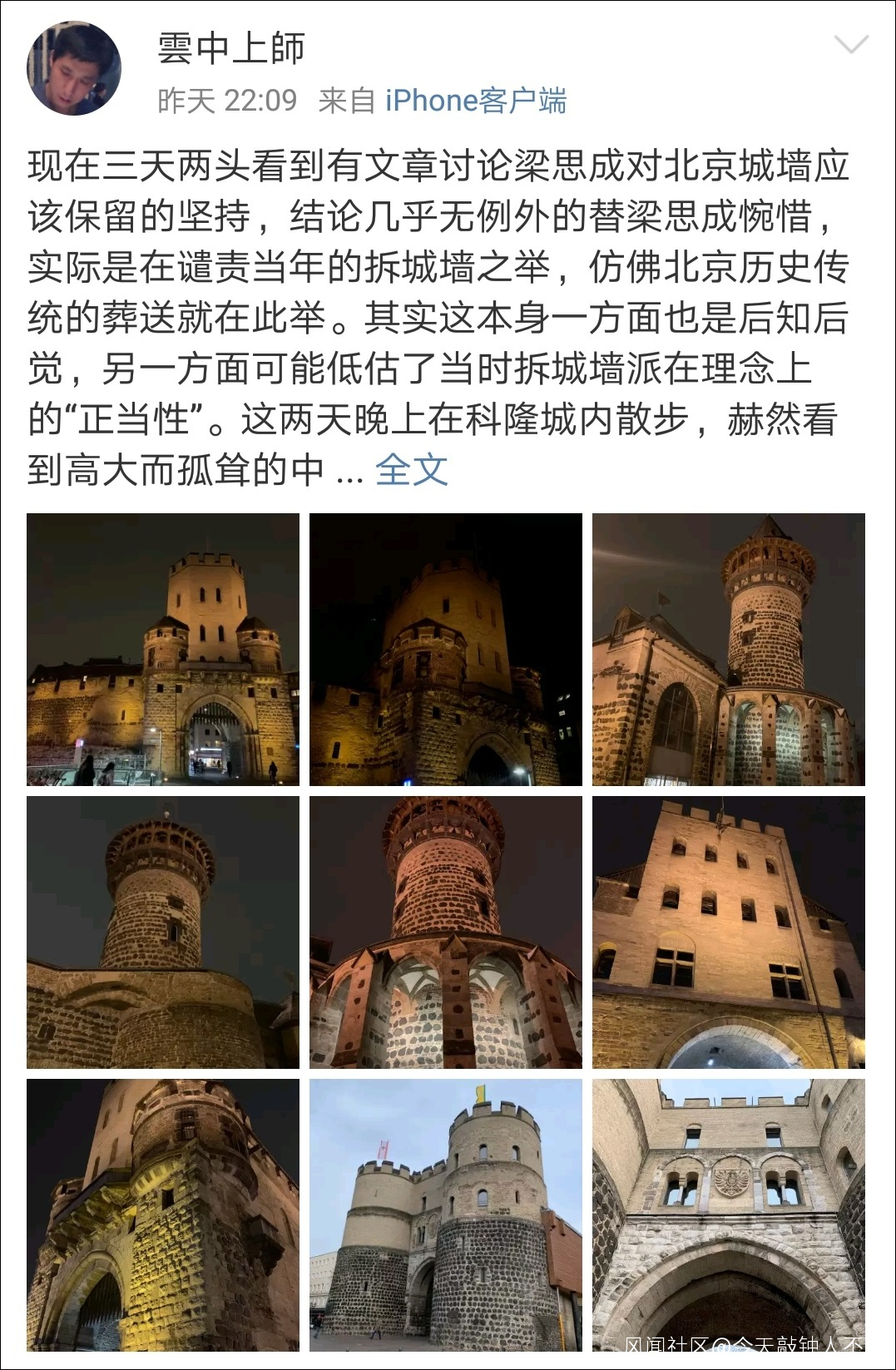The image size is (896, 1370).
Task: Open the first photo of the arched gate
Action: tap(163, 650)
